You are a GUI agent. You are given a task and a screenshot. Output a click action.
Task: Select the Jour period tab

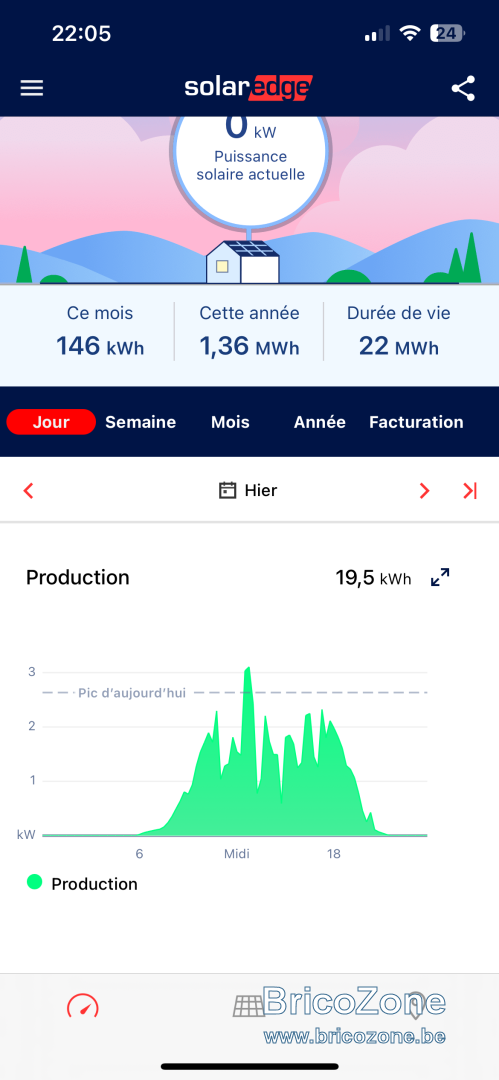coord(51,422)
